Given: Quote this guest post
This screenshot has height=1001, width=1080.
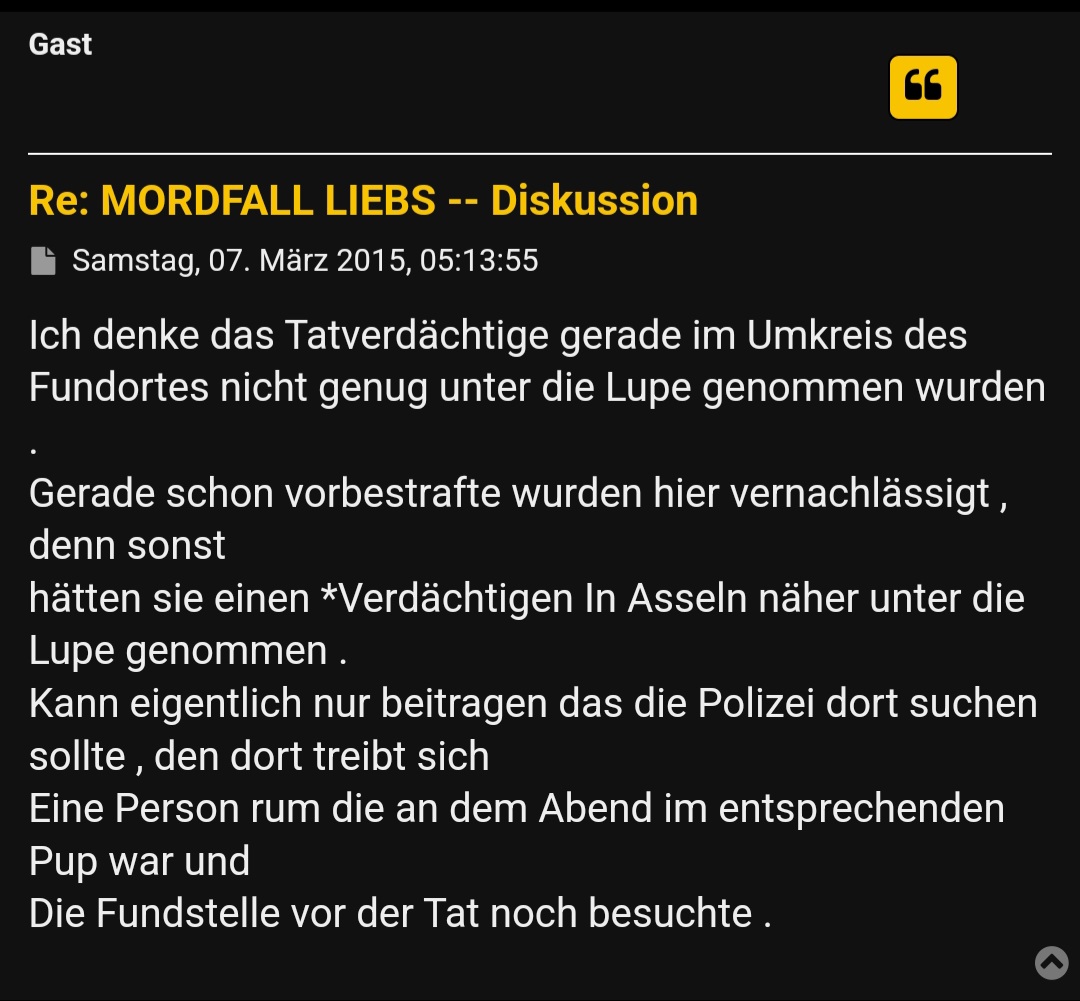Looking at the screenshot, I should (x=923, y=88).
